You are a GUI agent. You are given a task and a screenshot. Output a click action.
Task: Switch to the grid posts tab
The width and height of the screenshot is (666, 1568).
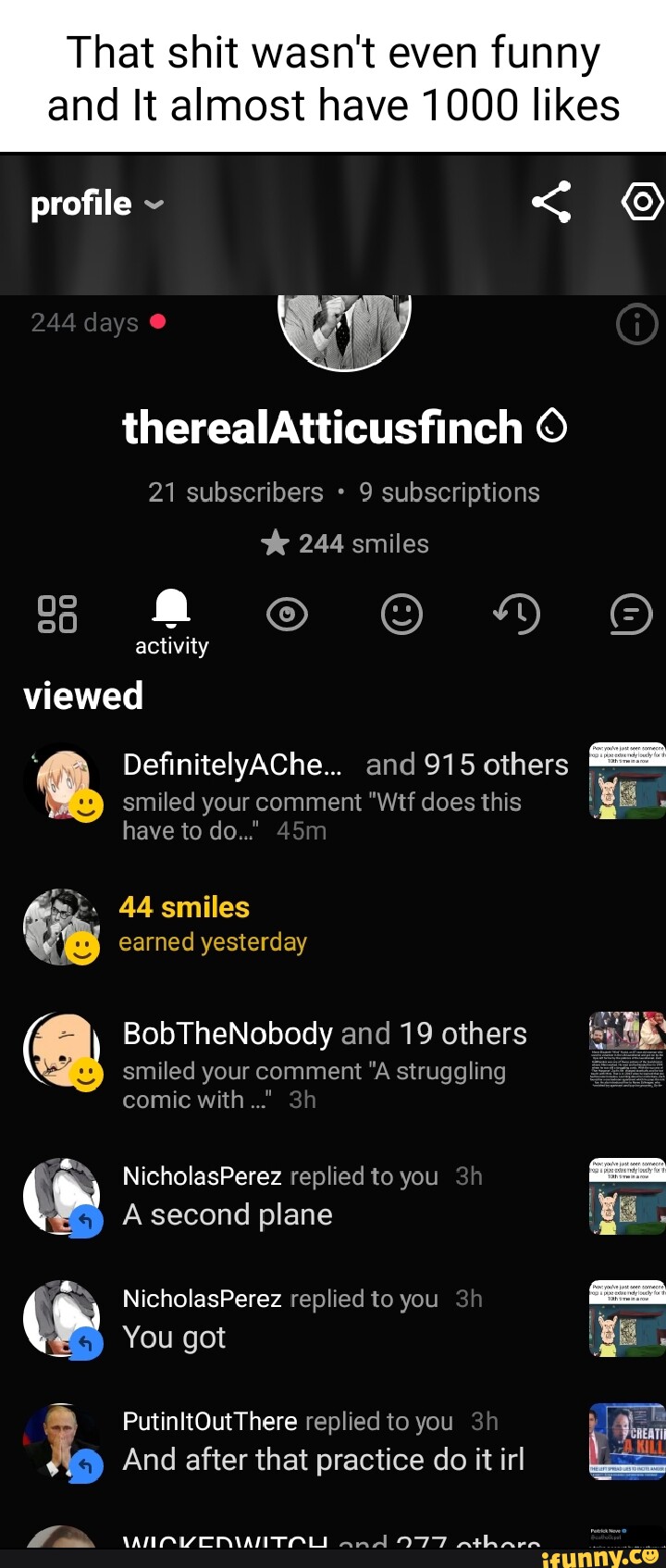tap(57, 615)
